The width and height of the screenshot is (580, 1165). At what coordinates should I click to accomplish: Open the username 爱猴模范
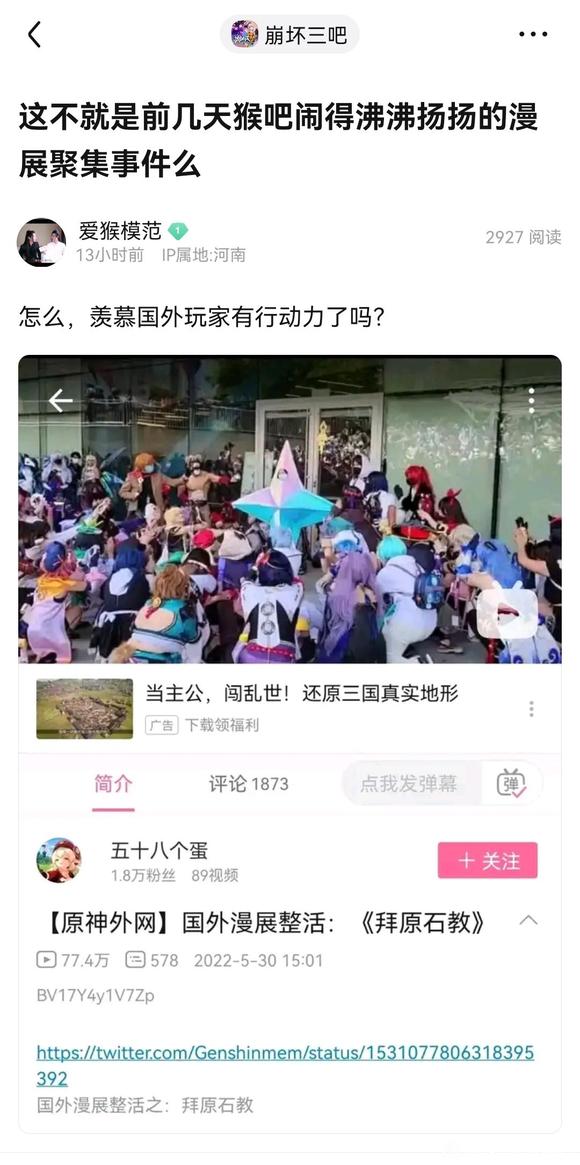pos(120,231)
